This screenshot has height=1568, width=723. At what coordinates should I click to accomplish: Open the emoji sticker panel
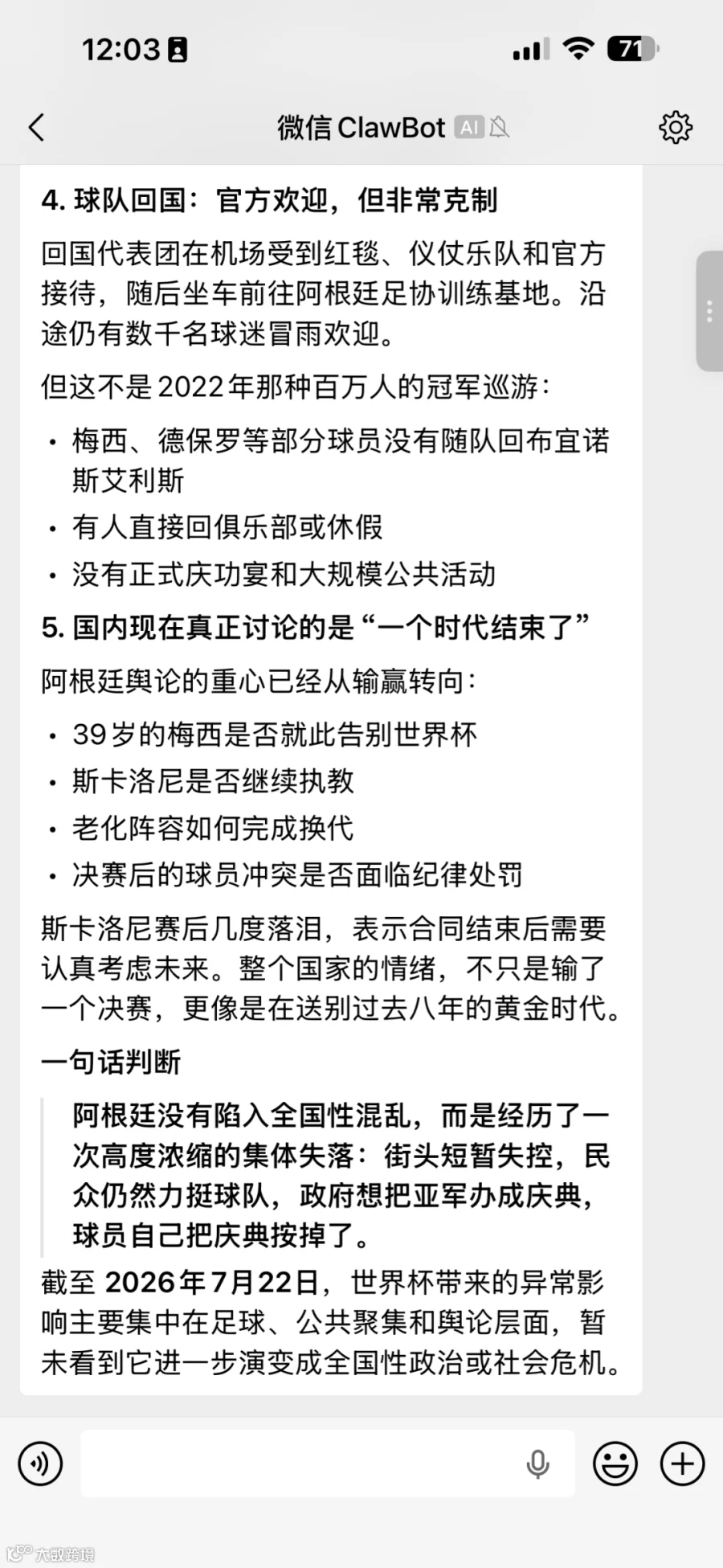click(x=615, y=1464)
